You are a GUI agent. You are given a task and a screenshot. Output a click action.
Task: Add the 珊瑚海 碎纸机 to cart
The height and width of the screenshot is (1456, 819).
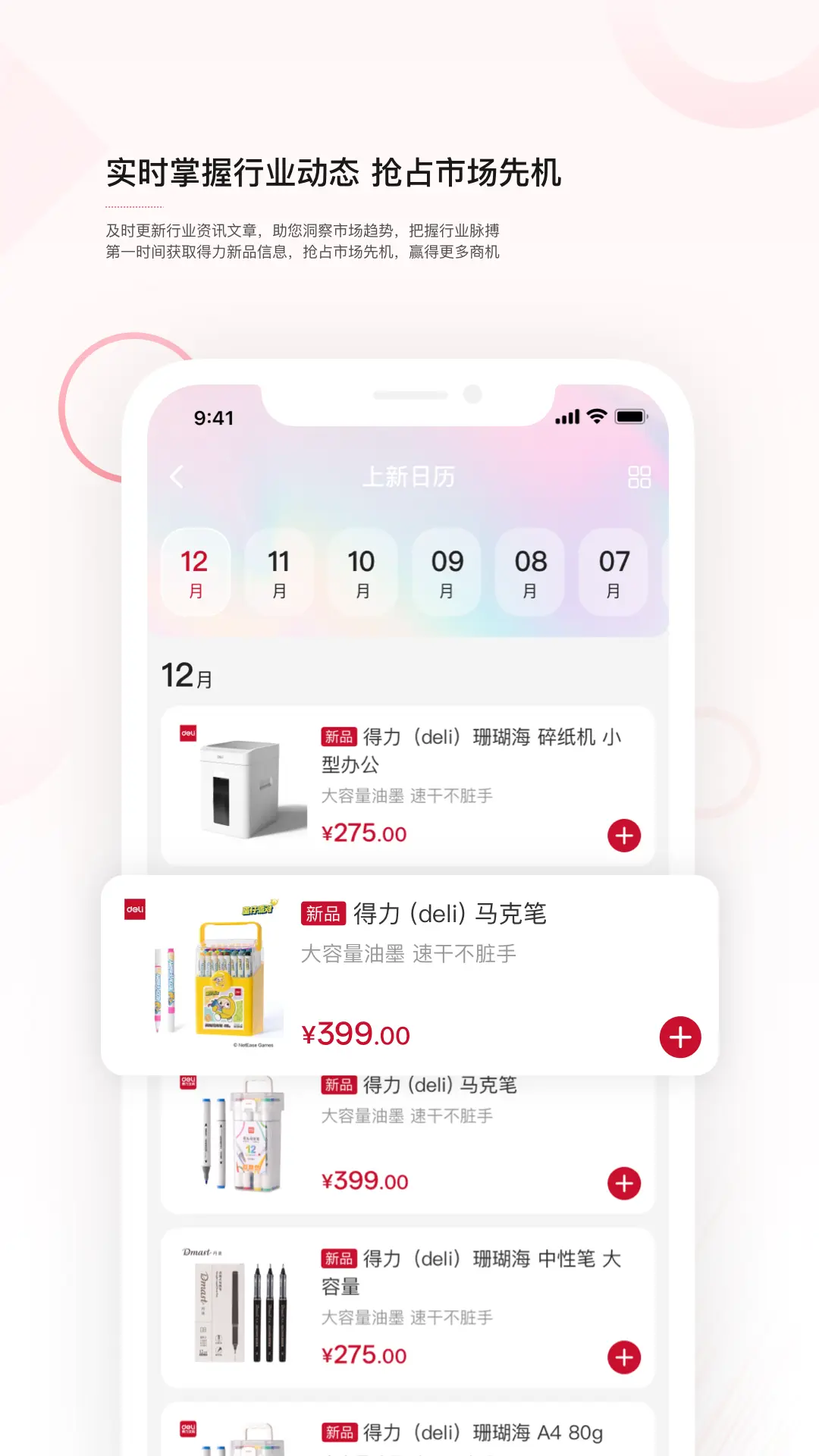(x=623, y=834)
